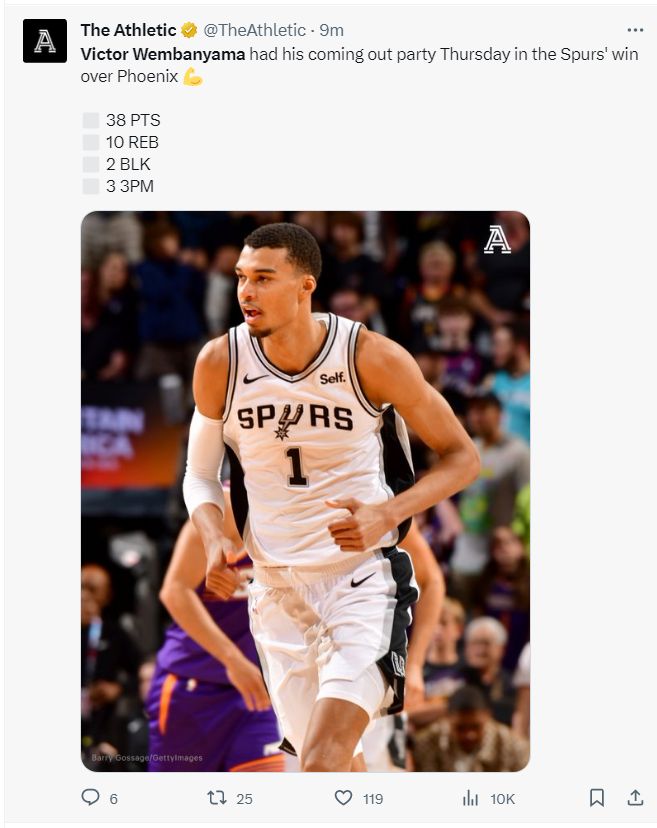Share the tweet
This screenshot has width=657, height=828.
coord(635,798)
